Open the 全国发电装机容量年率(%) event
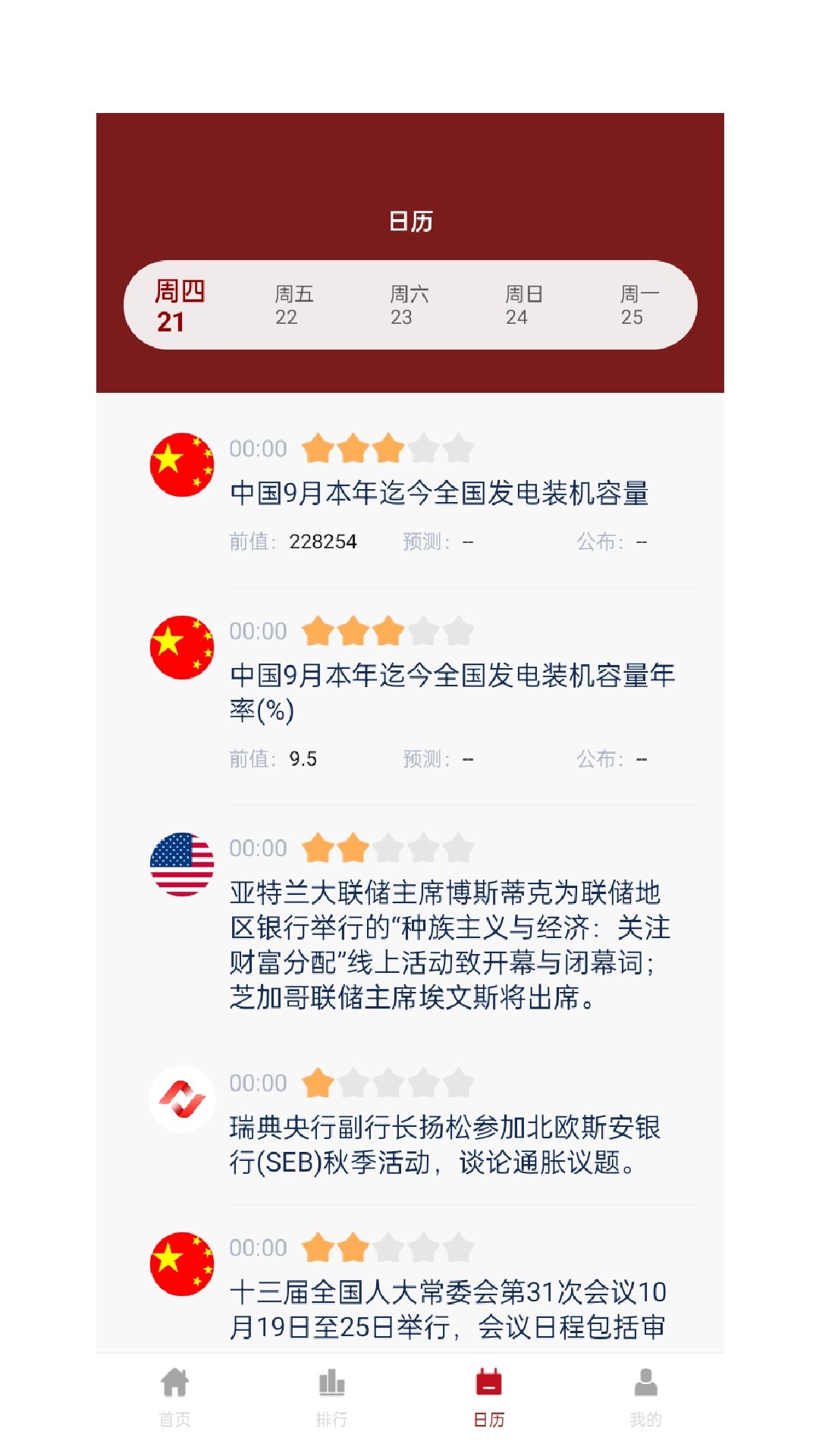Screen dimensions: 819x1456 click(x=452, y=692)
